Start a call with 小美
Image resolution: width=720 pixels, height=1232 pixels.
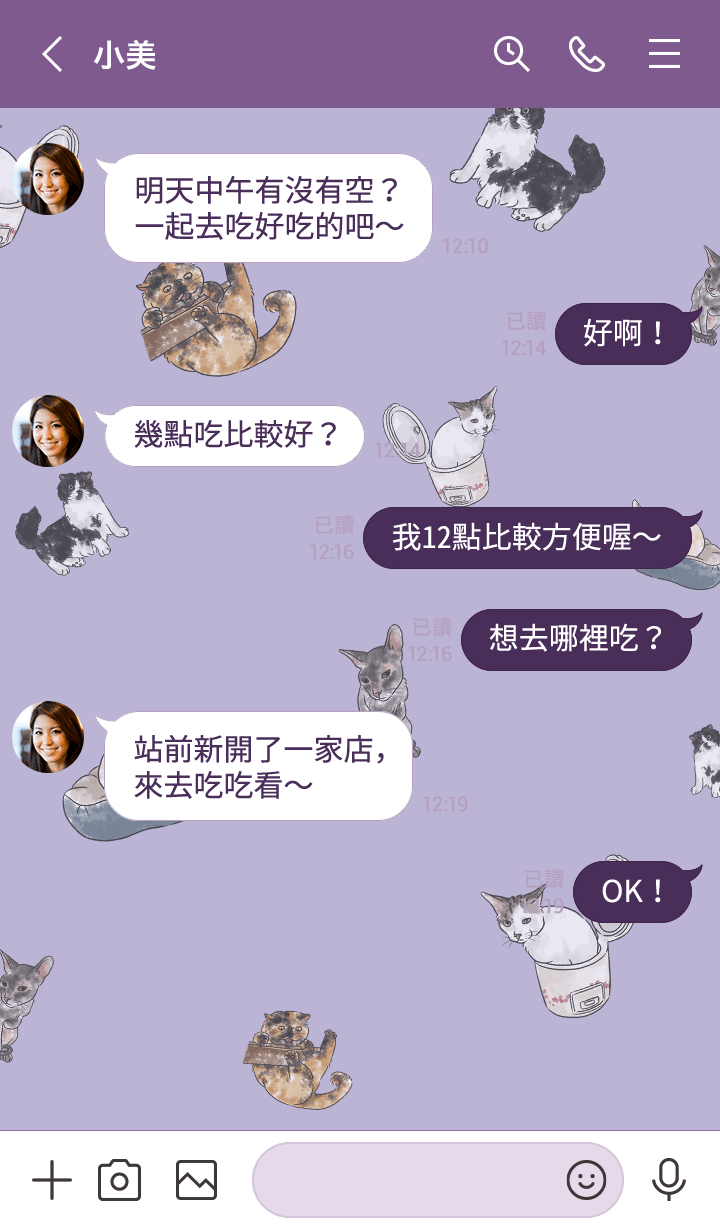coord(587,54)
